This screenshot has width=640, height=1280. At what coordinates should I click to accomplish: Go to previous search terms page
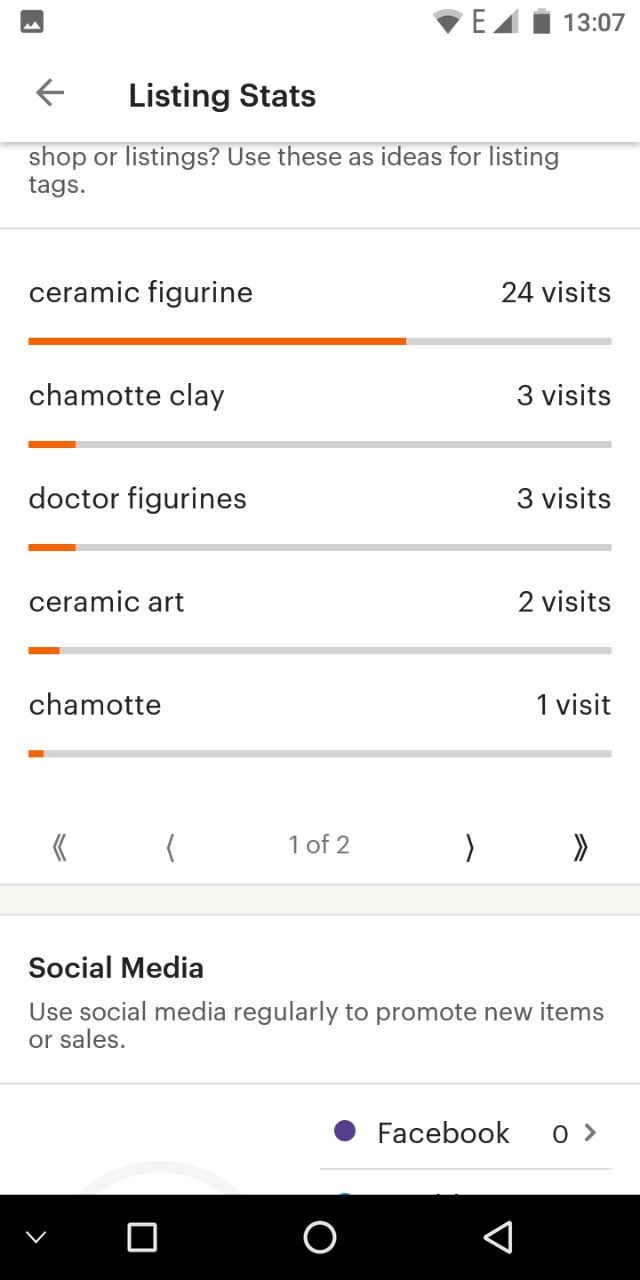pyautogui.click(x=171, y=847)
